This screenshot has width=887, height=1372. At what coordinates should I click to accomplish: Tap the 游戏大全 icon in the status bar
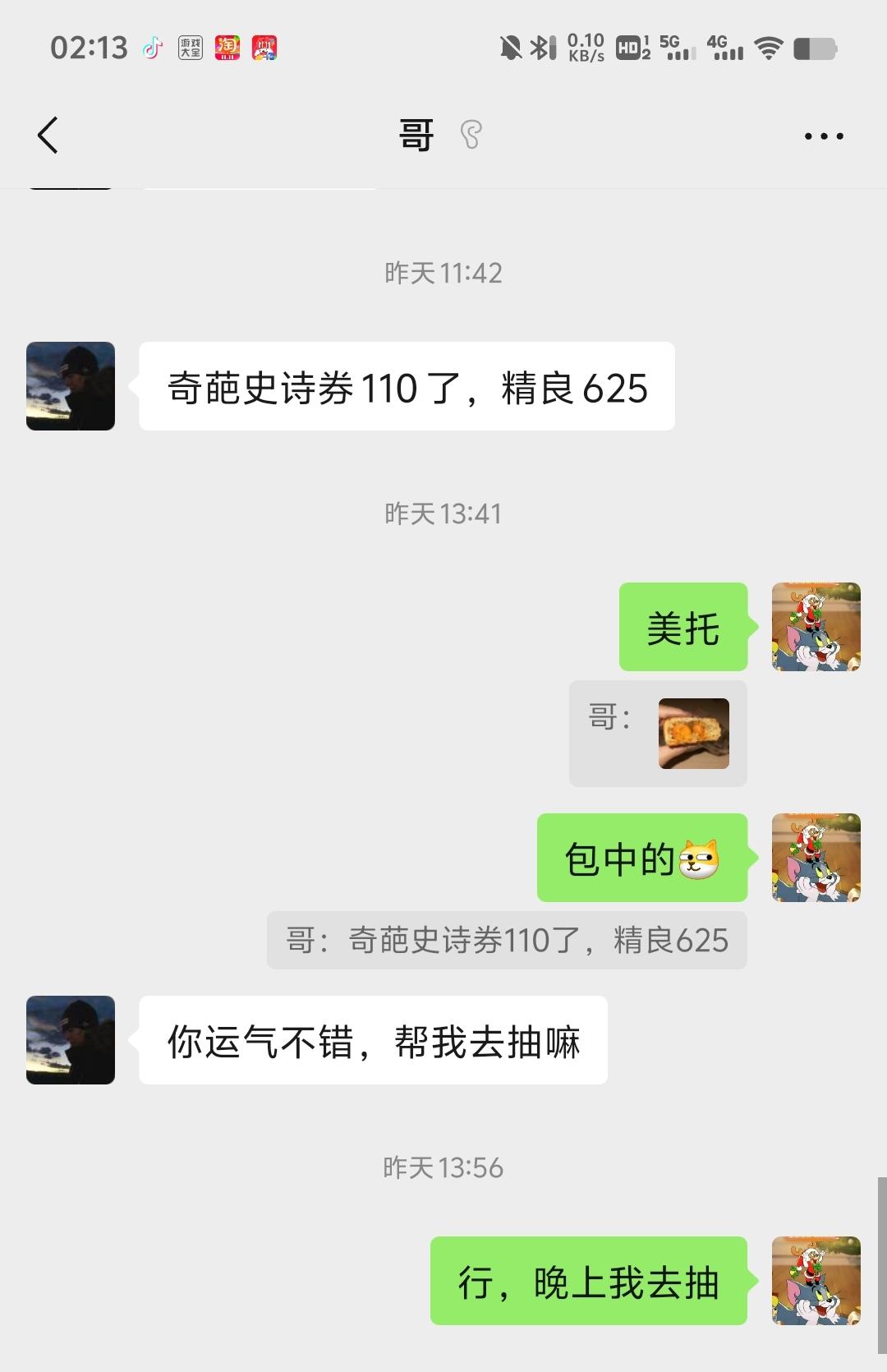[190, 47]
